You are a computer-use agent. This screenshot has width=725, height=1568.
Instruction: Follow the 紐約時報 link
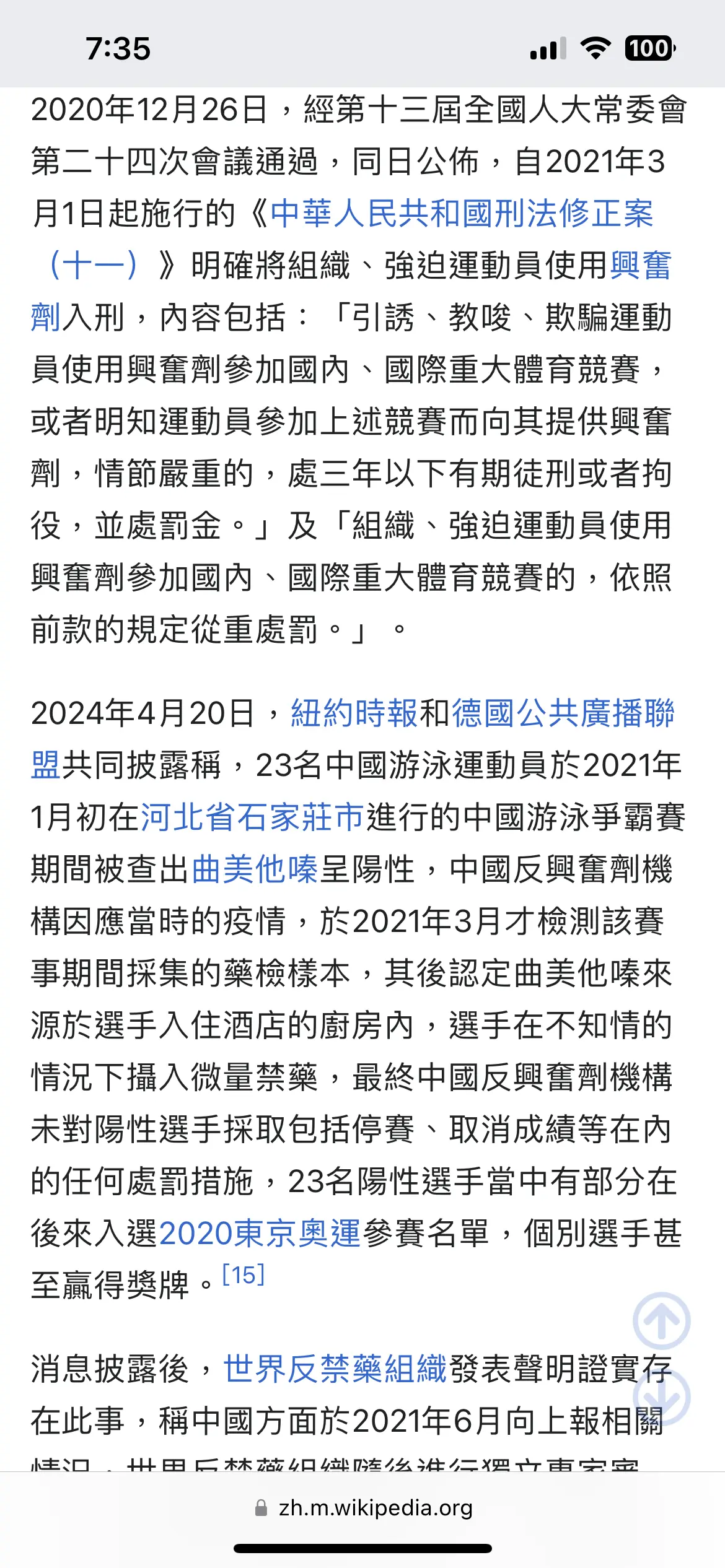354,713
